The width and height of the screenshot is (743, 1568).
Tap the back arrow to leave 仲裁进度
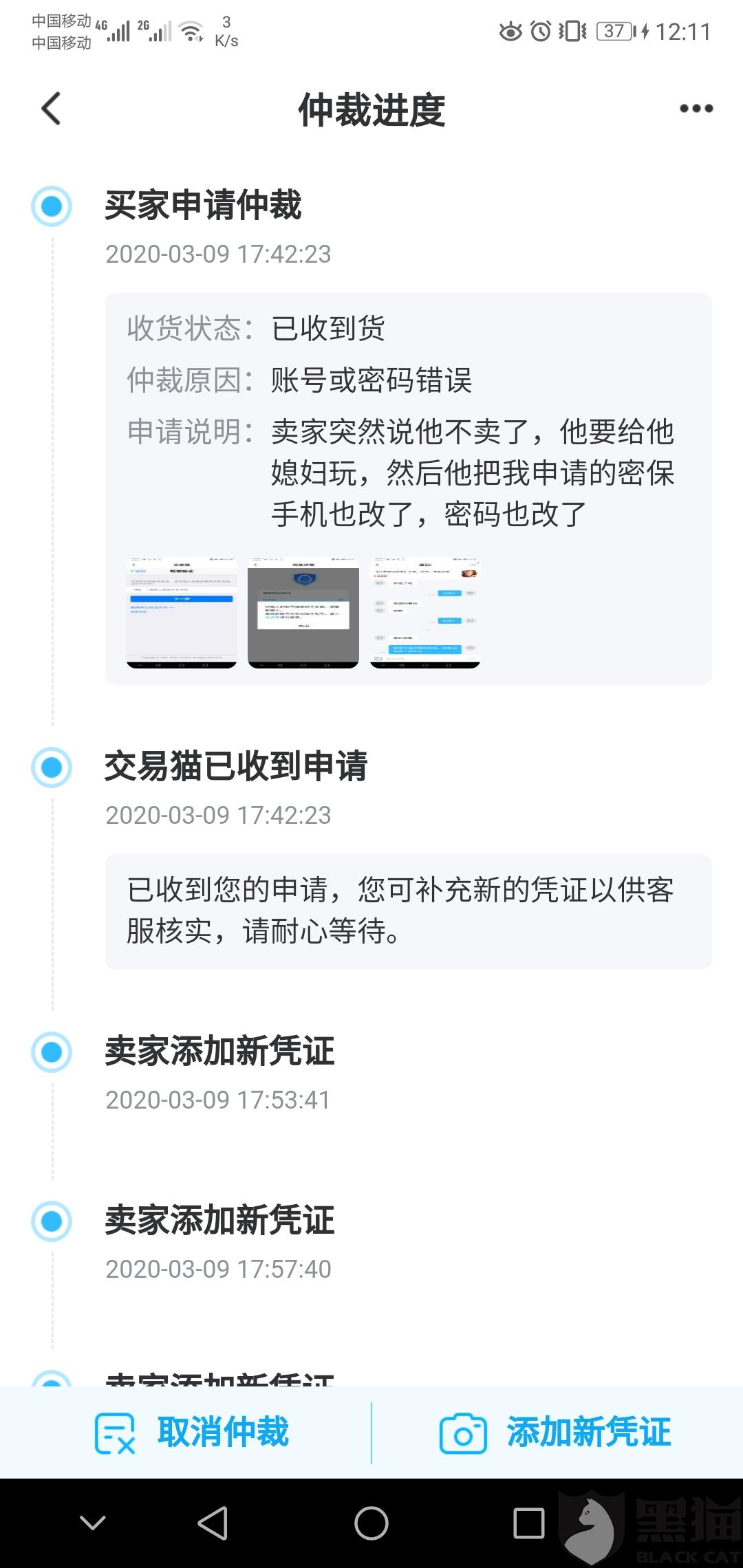point(50,109)
